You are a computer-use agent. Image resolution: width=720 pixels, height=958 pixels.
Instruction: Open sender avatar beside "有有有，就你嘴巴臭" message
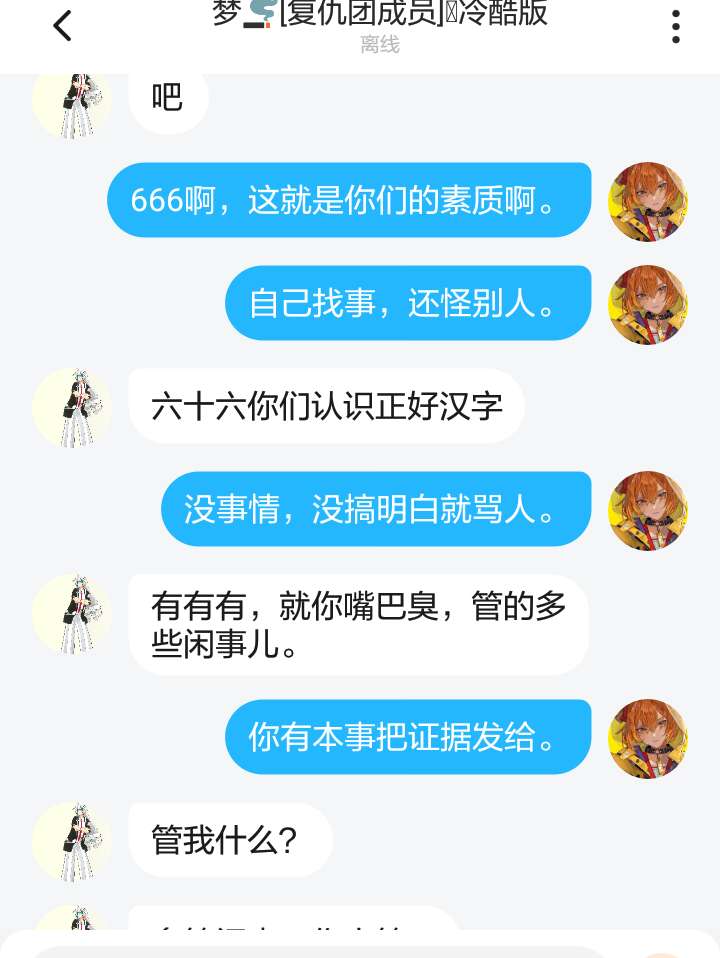[x=72, y=614]
